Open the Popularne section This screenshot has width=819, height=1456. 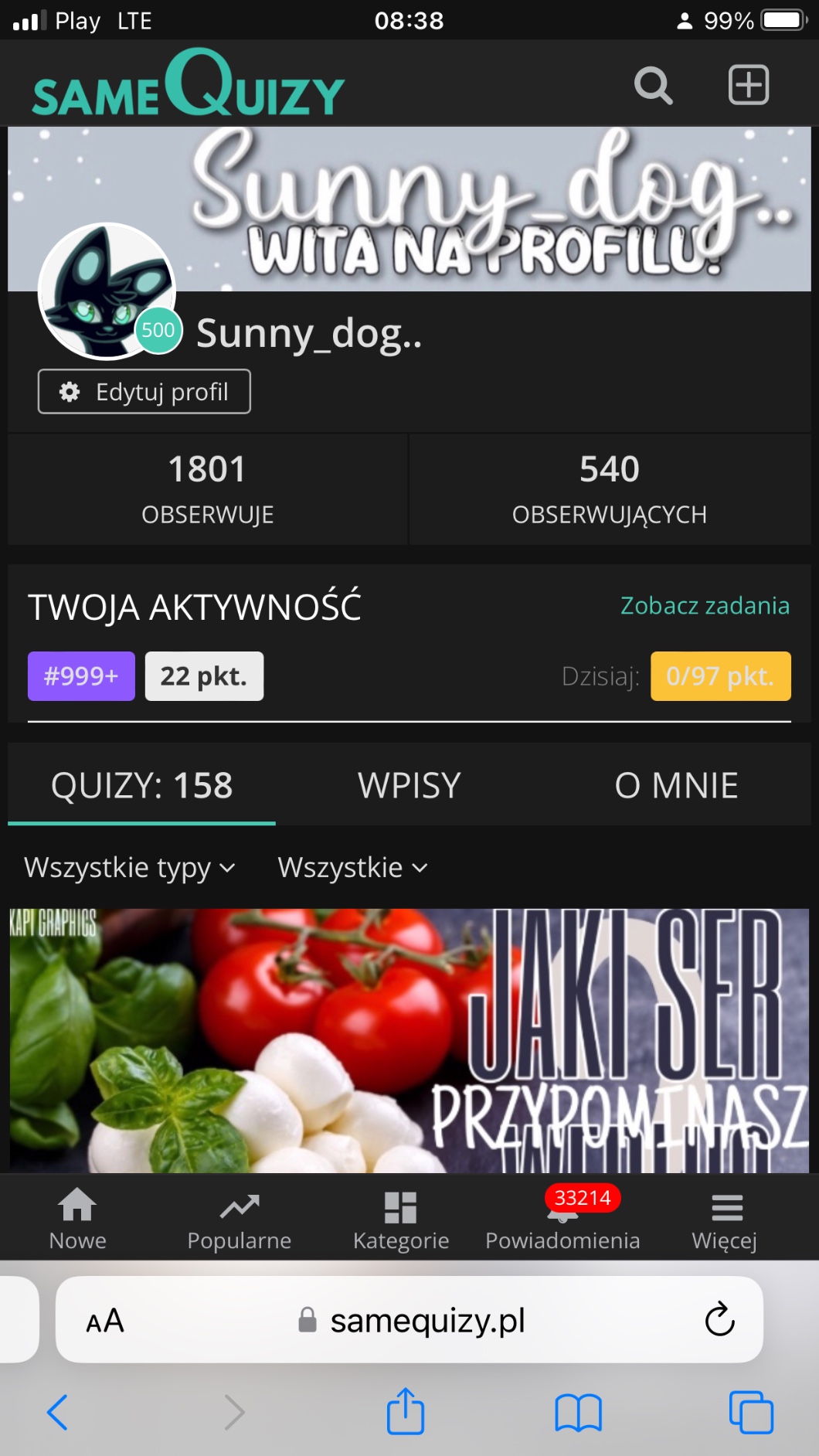point(240,1218)
